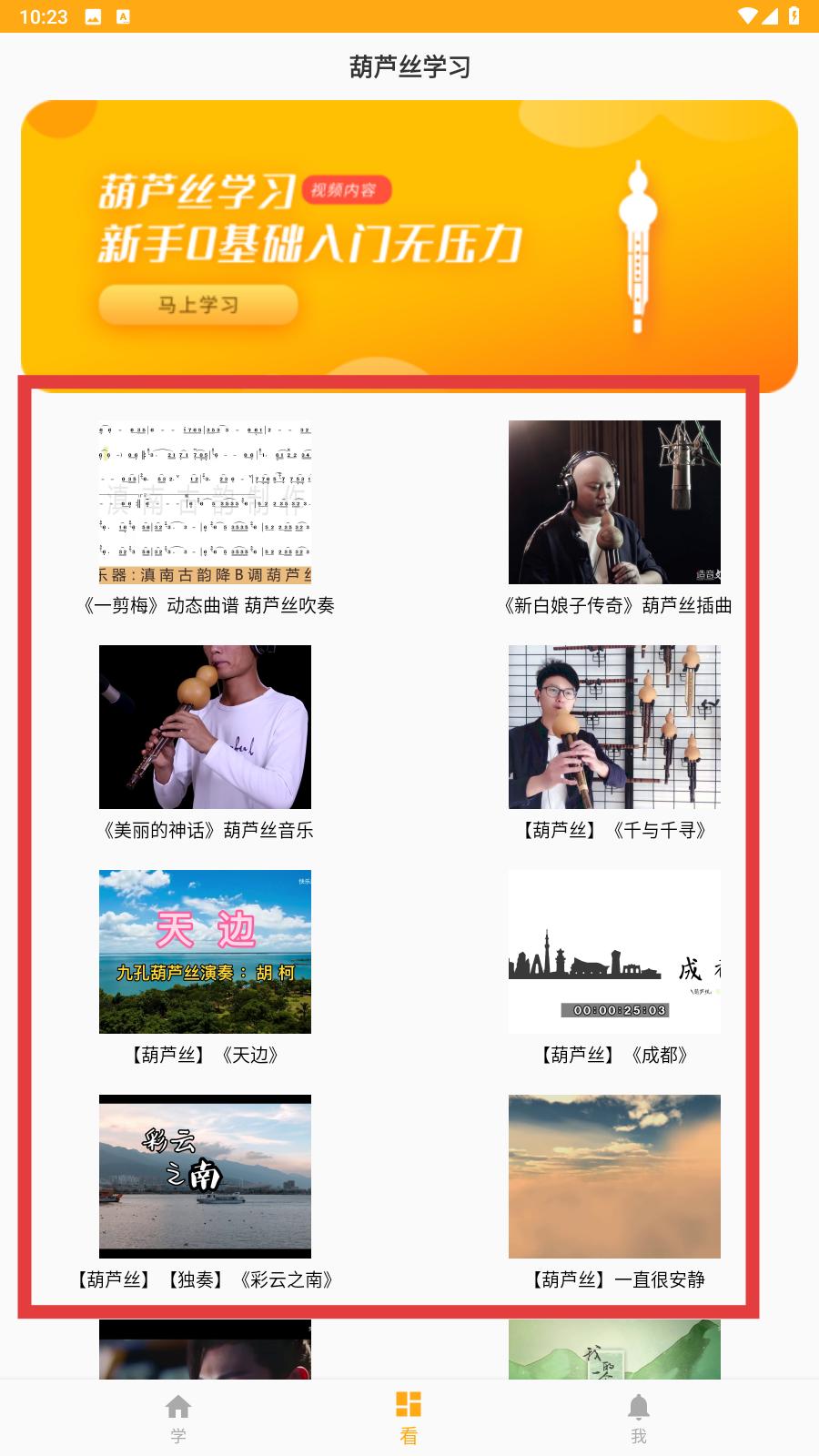Select the 看 tab

(409, 1418)
